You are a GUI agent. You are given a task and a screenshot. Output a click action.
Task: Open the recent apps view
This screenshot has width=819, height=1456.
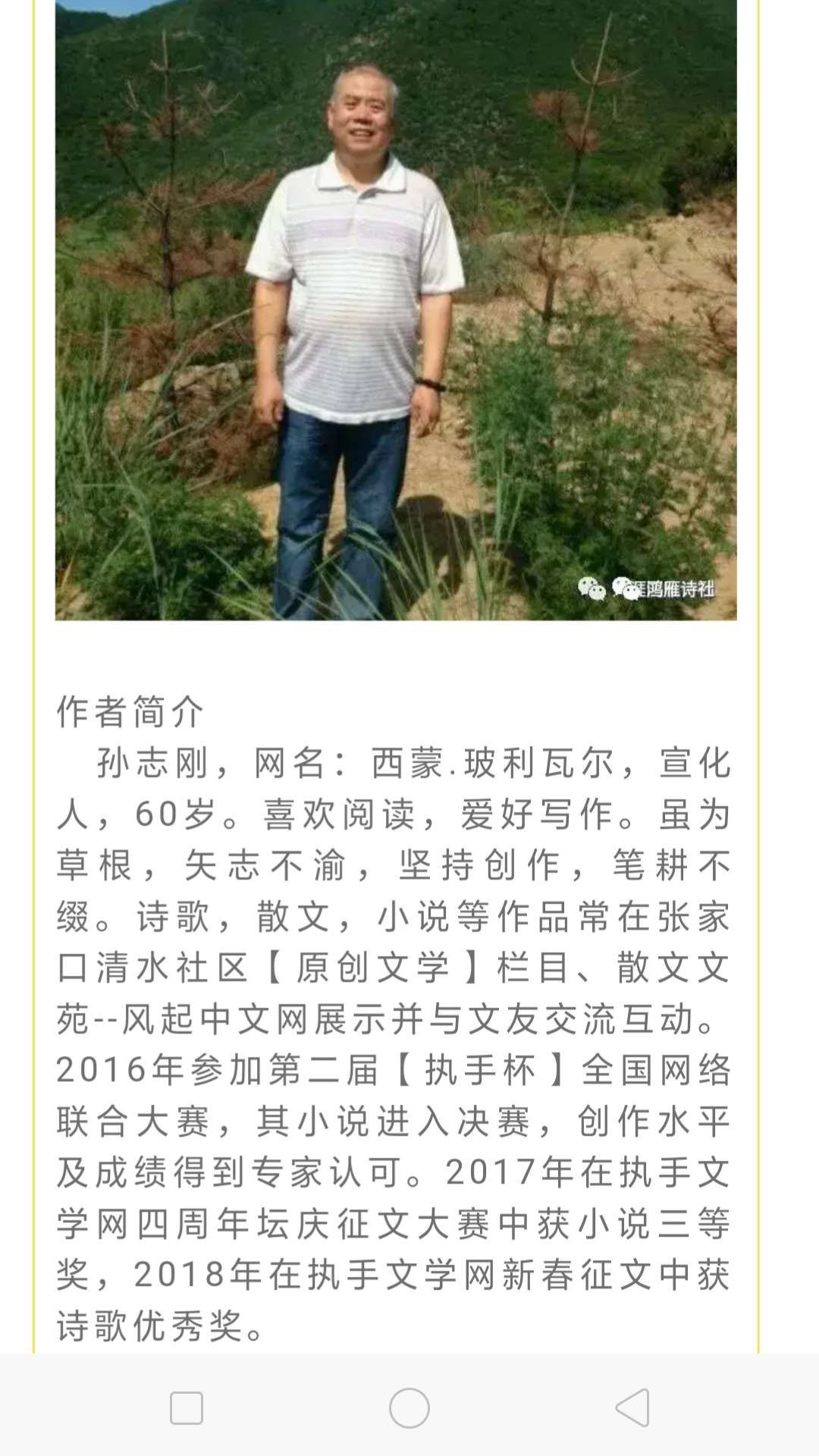[187, 1408]
